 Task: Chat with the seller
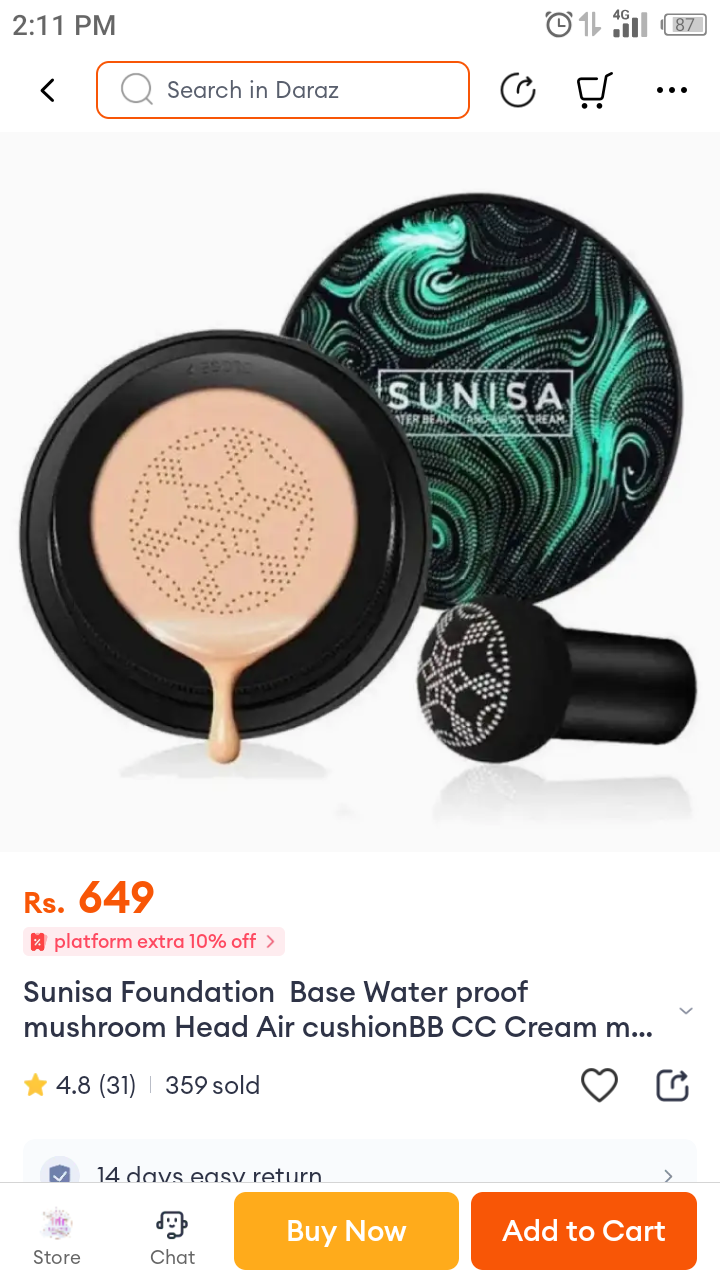pos(172,1236)
